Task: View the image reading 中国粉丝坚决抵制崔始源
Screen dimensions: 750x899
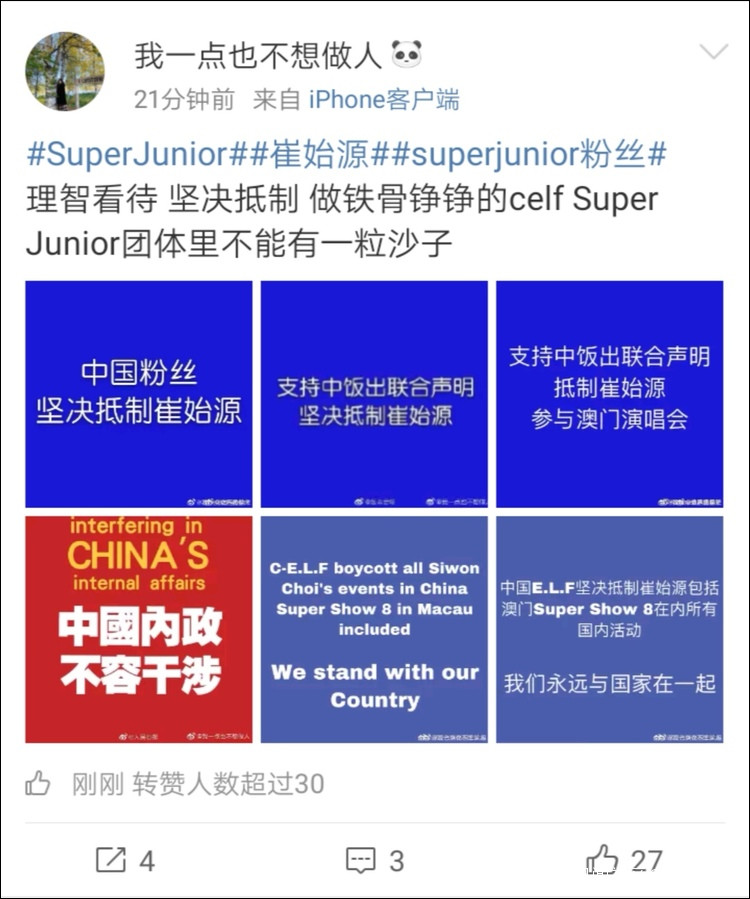Action: pos(139,394)
